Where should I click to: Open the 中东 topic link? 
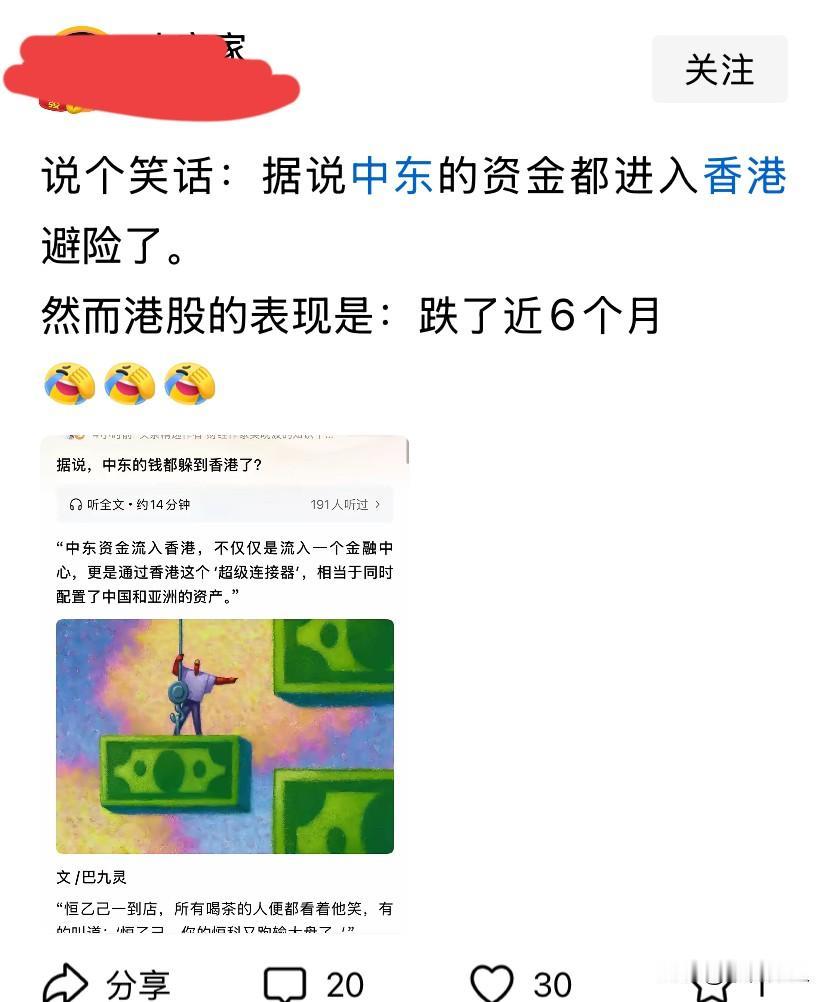click(391, 177)
